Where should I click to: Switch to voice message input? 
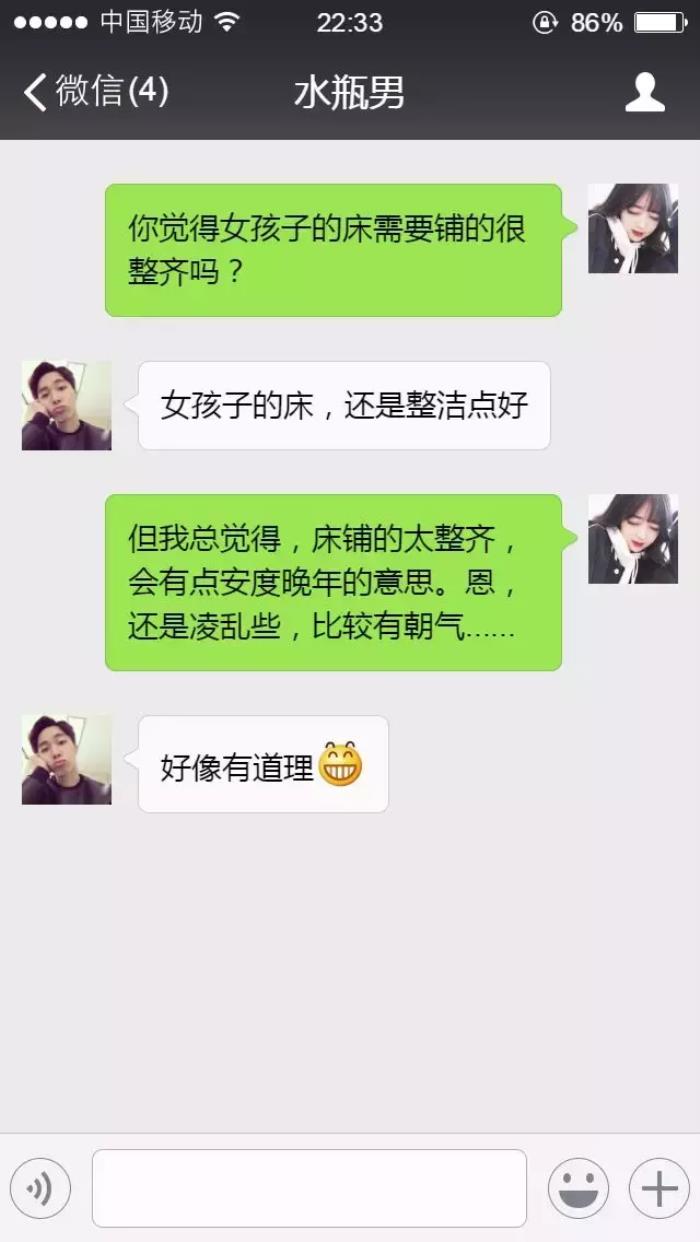point(40,1188)
